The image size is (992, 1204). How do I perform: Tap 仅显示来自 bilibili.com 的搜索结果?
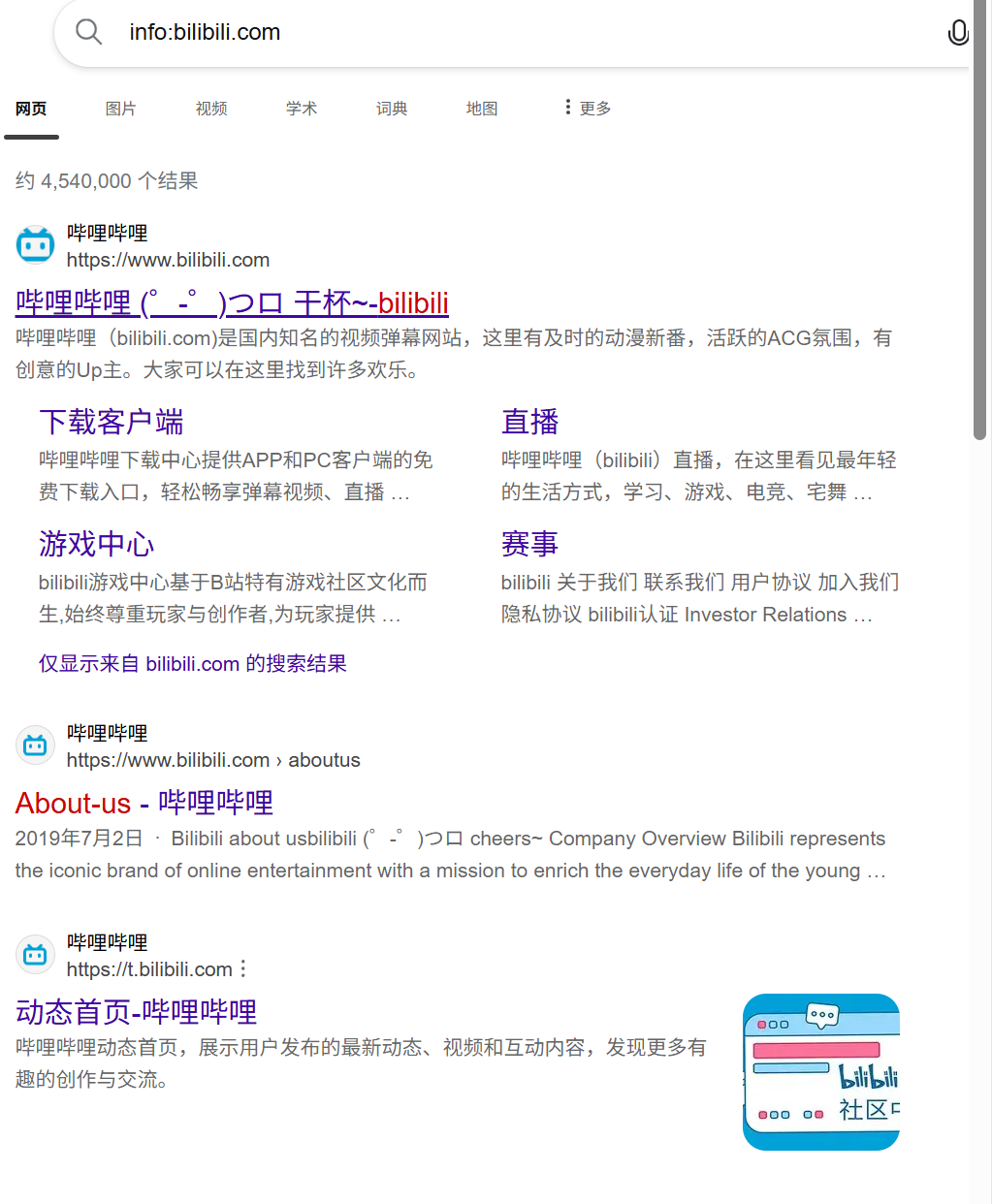click(x=192, y=664)
